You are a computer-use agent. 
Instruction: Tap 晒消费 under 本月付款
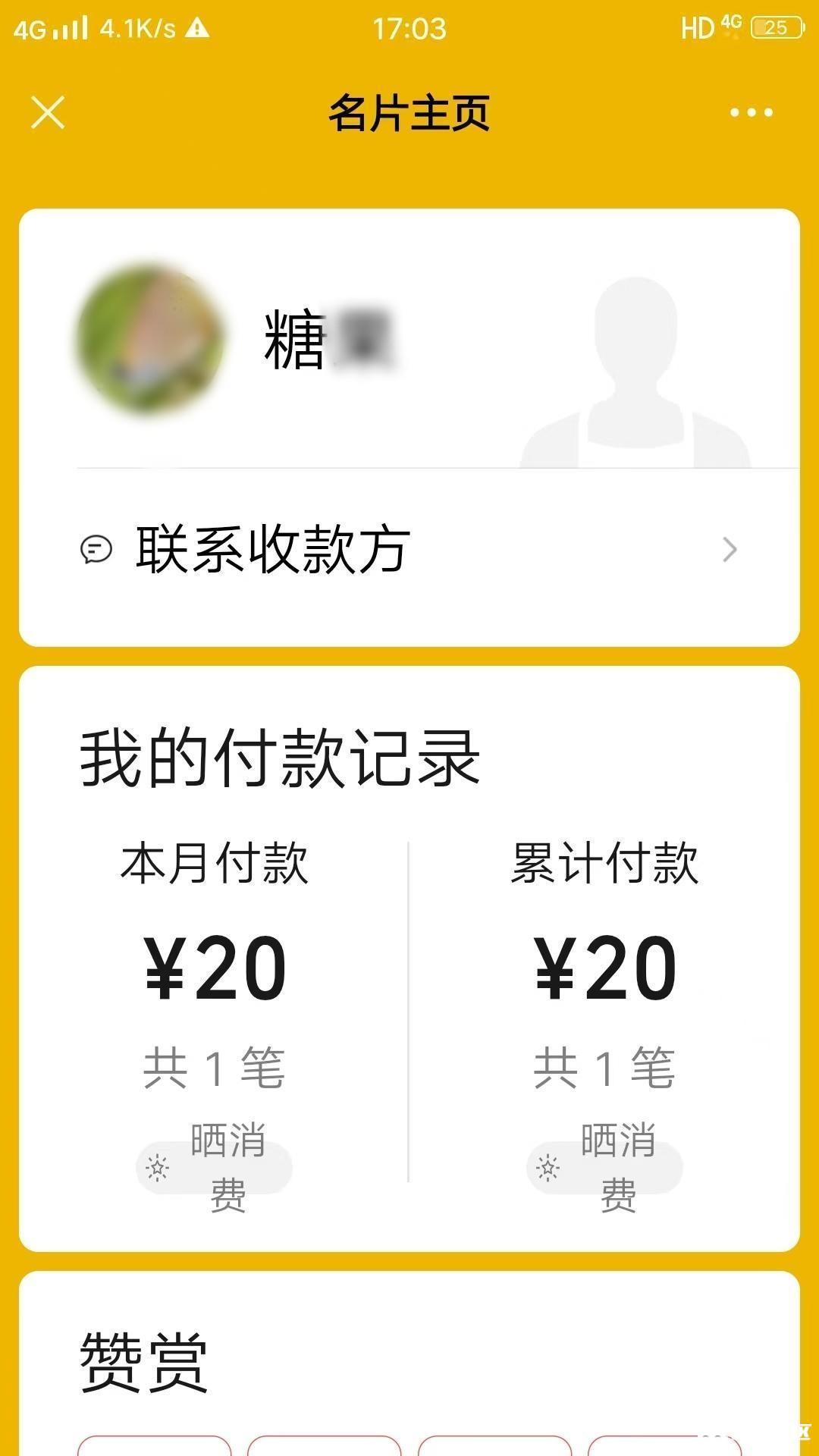tap(215, 1168)
